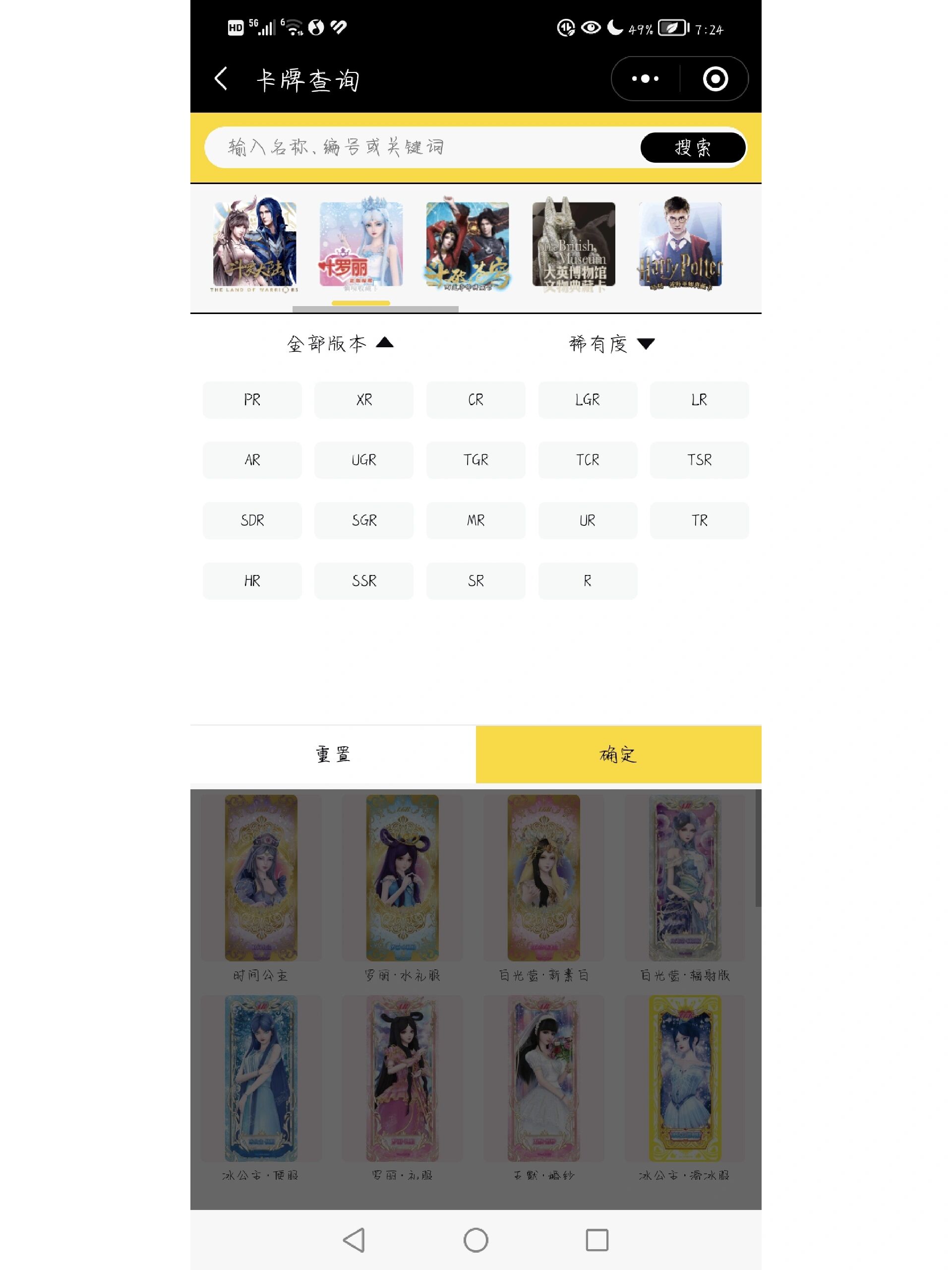The image size is (952, 1270).
Task: Filter by the LGR rarity chip
Action: pyautogui.click(x=587, y=399)
